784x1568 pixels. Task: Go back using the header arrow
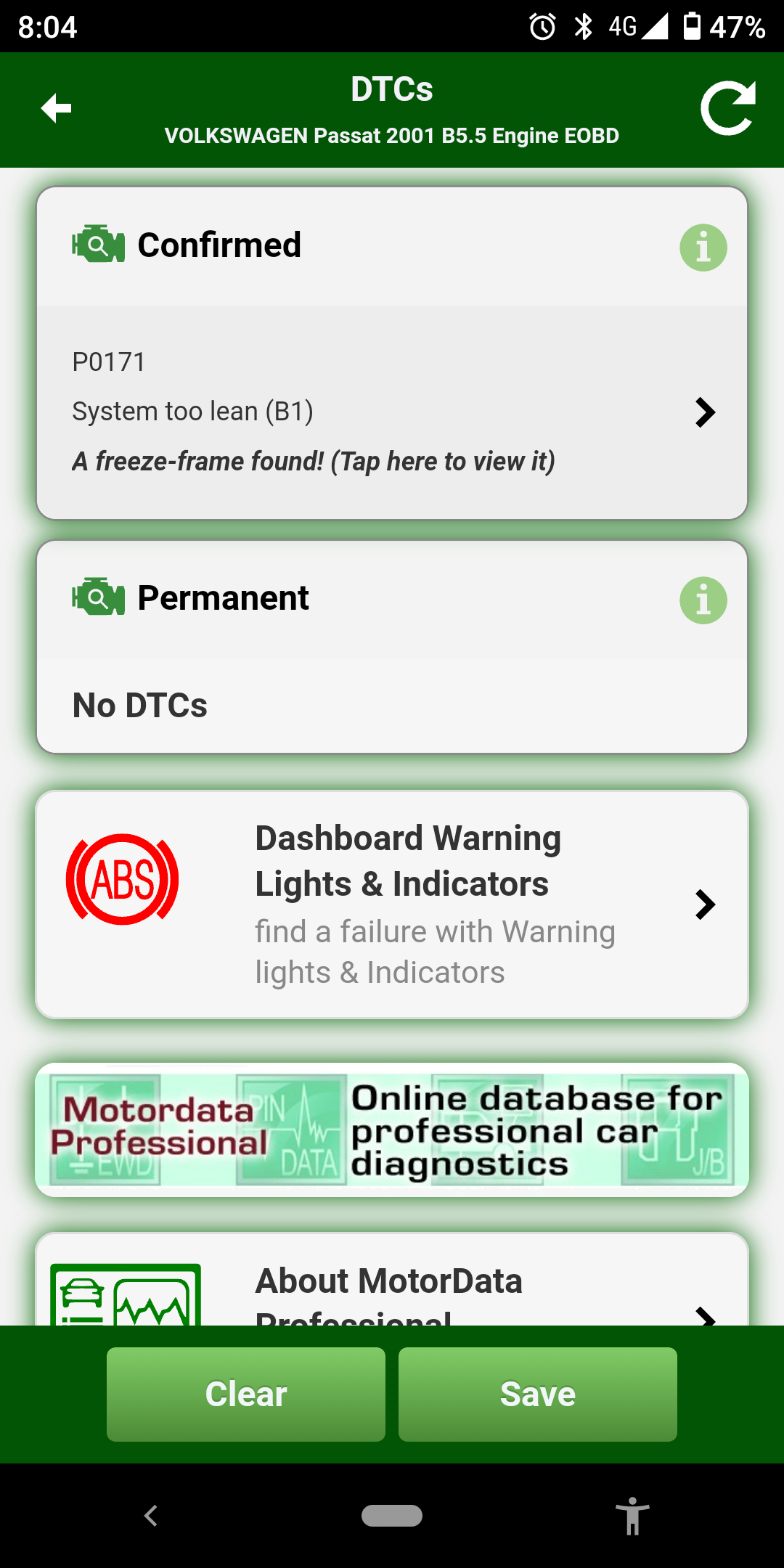(x=56, y=109)
